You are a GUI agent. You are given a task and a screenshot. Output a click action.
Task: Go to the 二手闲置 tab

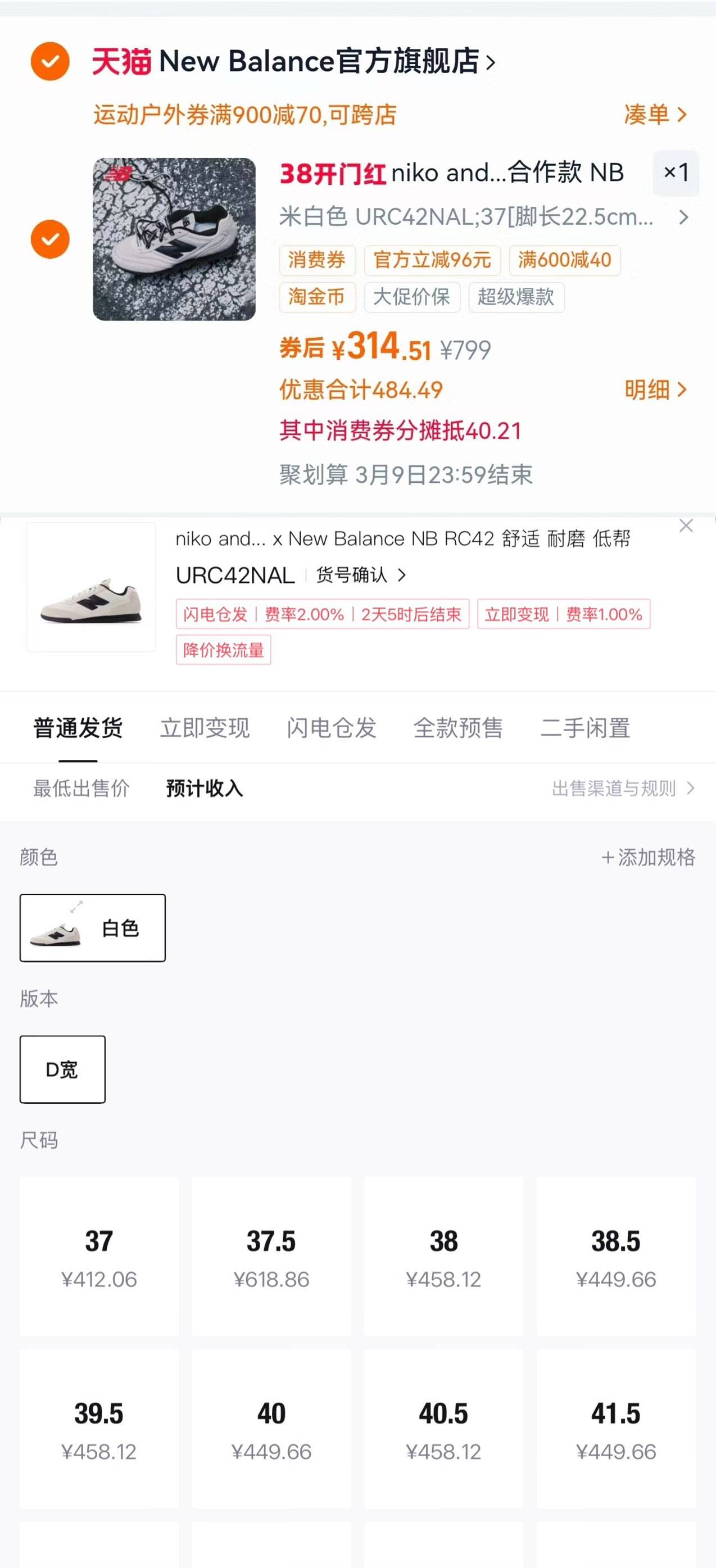[584, 727]
